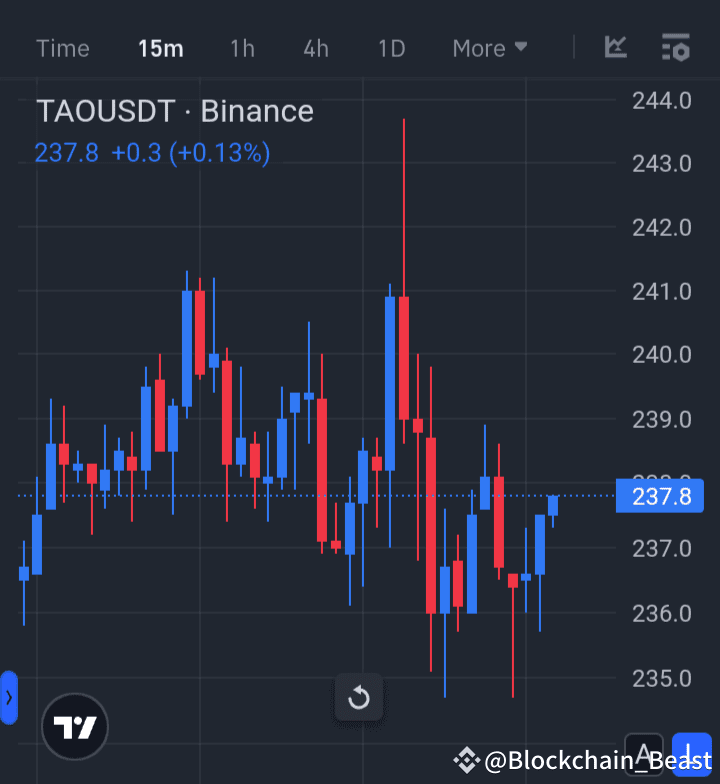Select the 4h interval
The image size is (720, 784).
pos(315,47)
